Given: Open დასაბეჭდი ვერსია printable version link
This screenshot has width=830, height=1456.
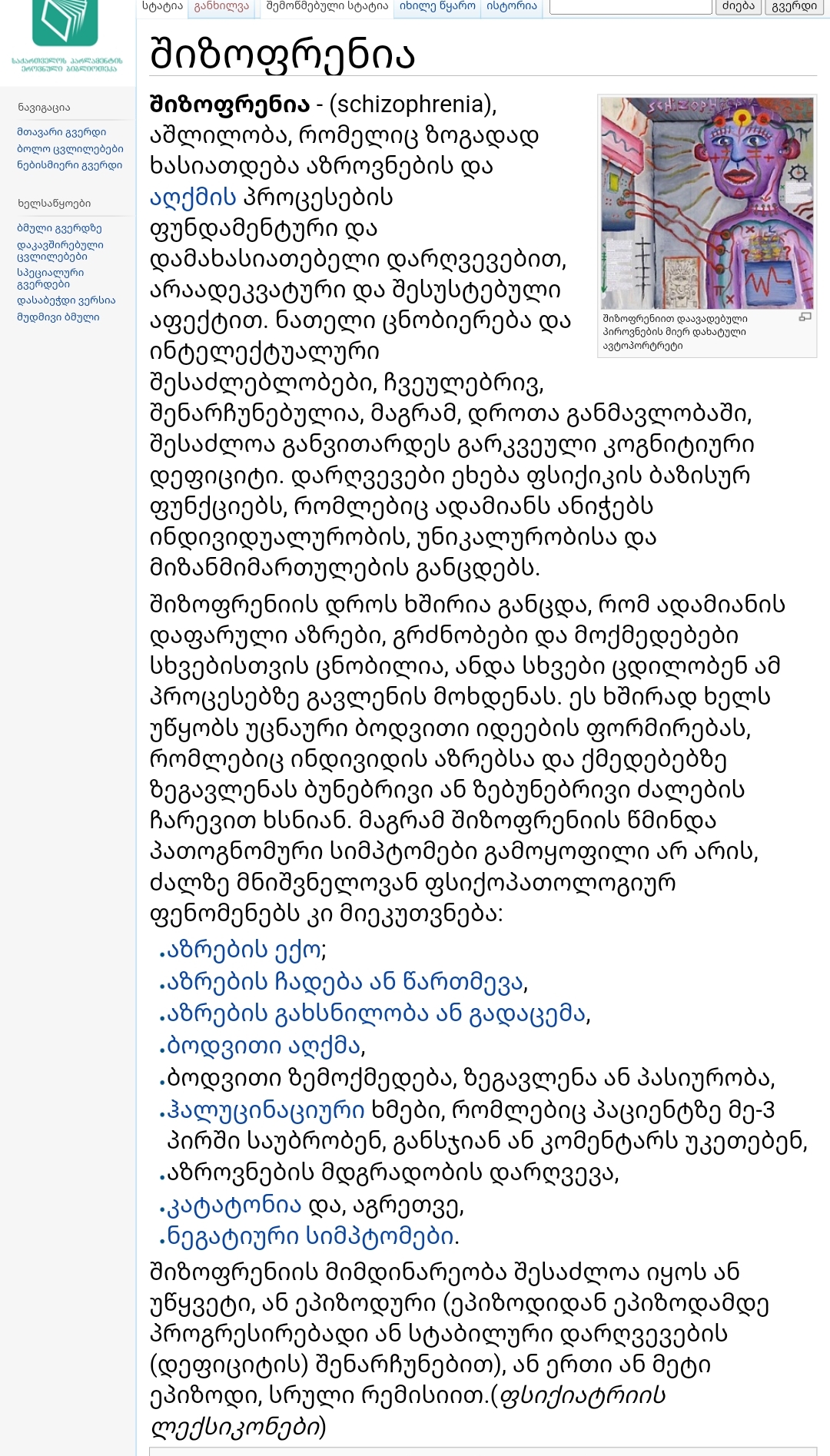Looking at the screenshot, I should (x=66, y=300).
